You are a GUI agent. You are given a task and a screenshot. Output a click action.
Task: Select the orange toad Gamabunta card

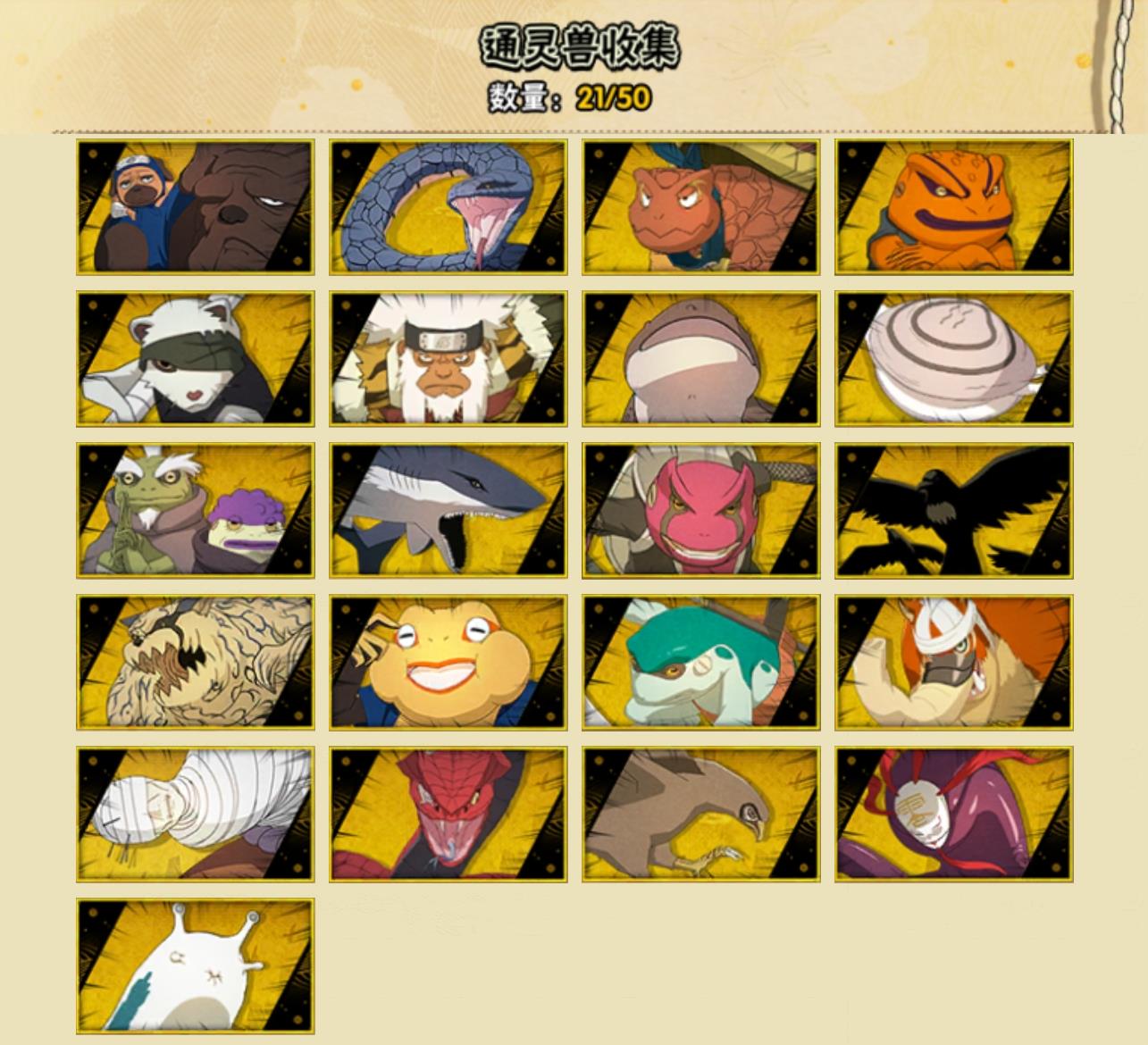(953, 207)
